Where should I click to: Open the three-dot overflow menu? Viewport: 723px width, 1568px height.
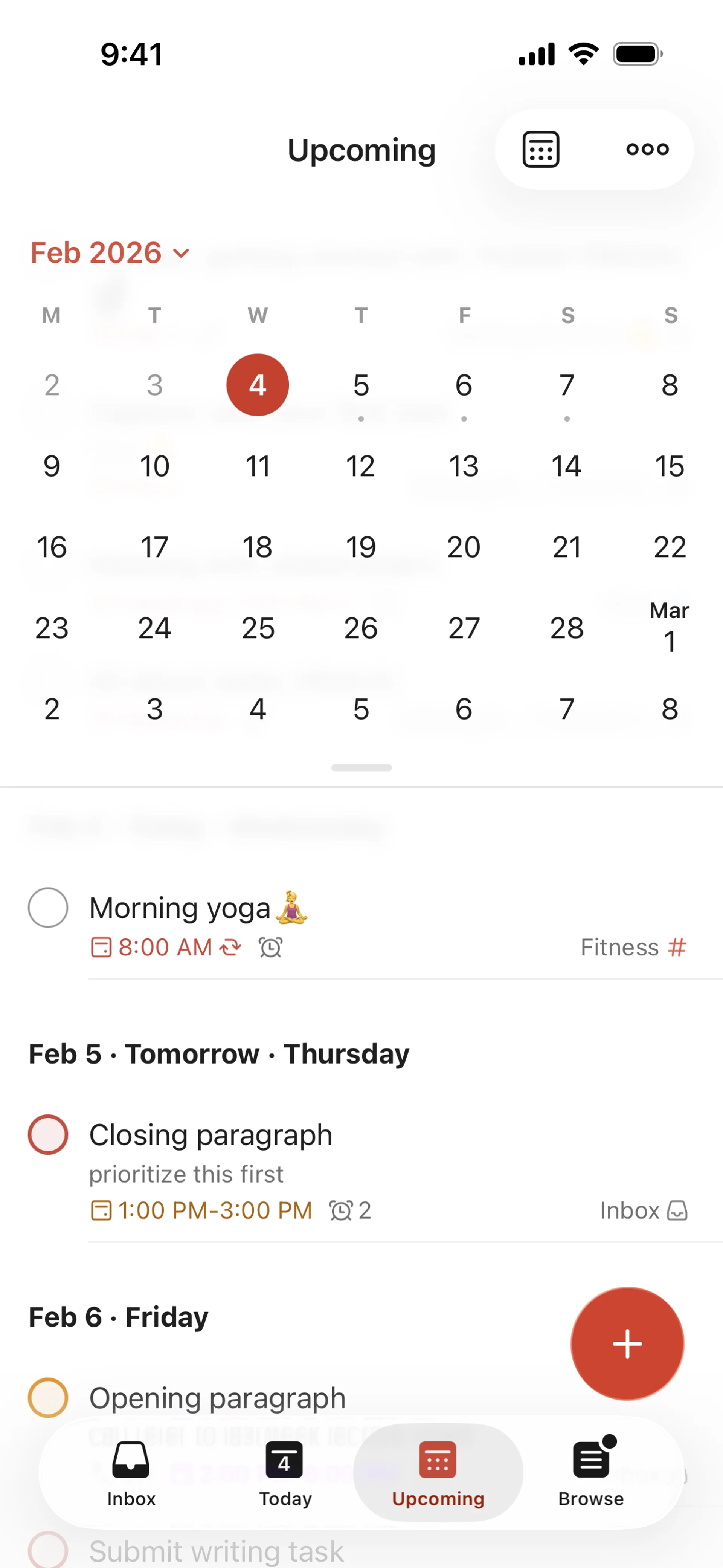point(647,149)
